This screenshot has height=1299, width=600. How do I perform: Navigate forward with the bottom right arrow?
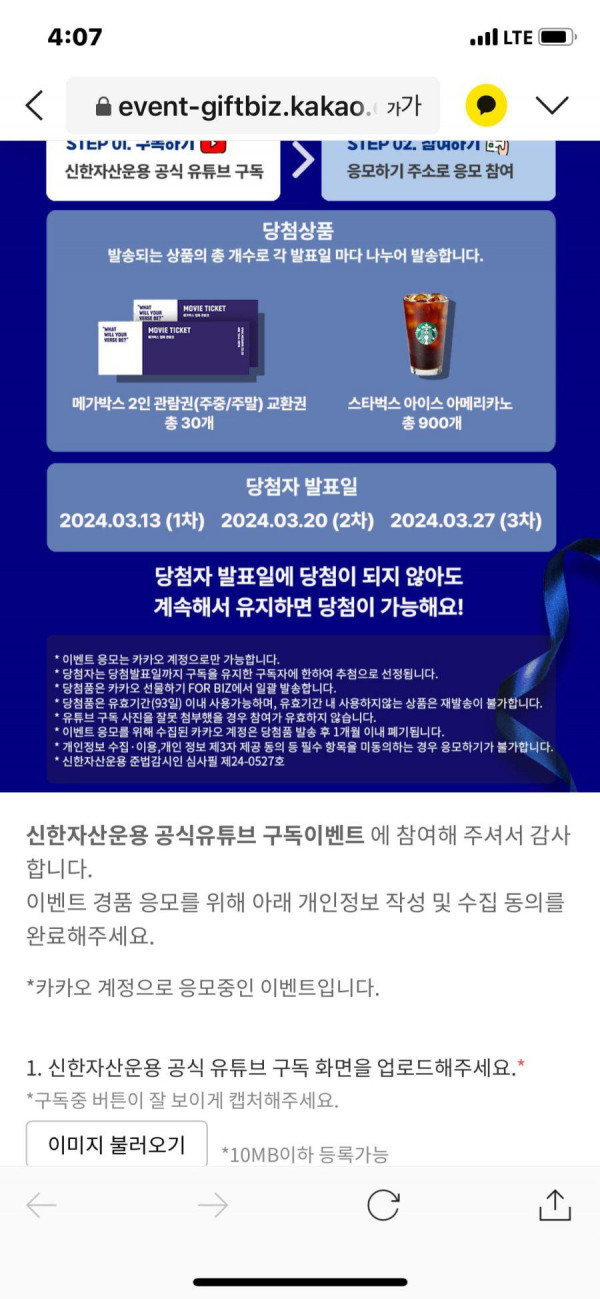click(x=213, y=1206)
